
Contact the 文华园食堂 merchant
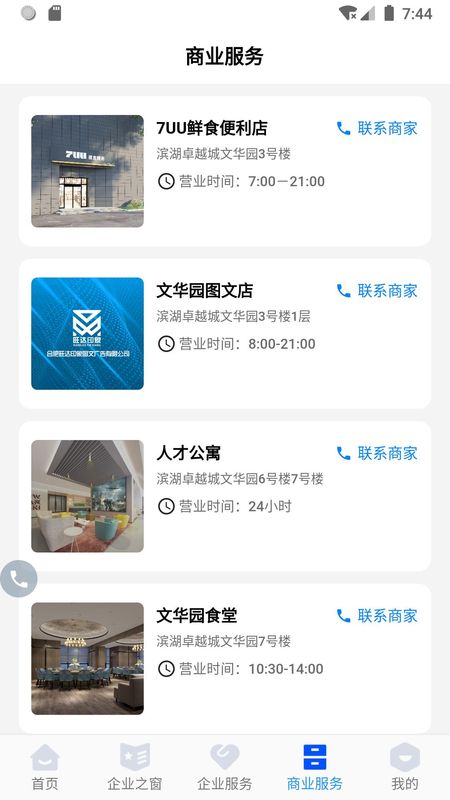click(377, 616)
